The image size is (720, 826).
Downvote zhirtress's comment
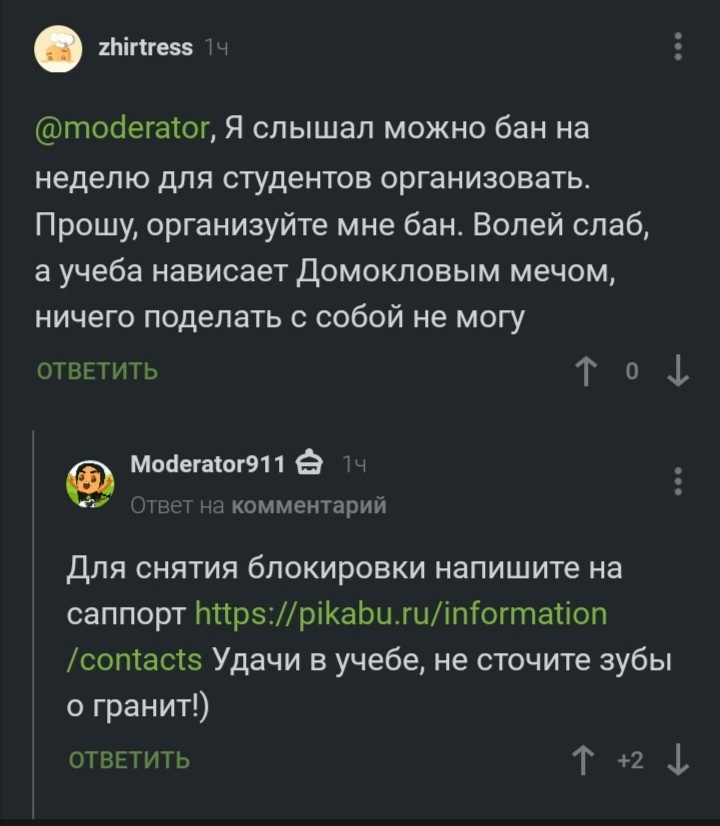point(679,372)
